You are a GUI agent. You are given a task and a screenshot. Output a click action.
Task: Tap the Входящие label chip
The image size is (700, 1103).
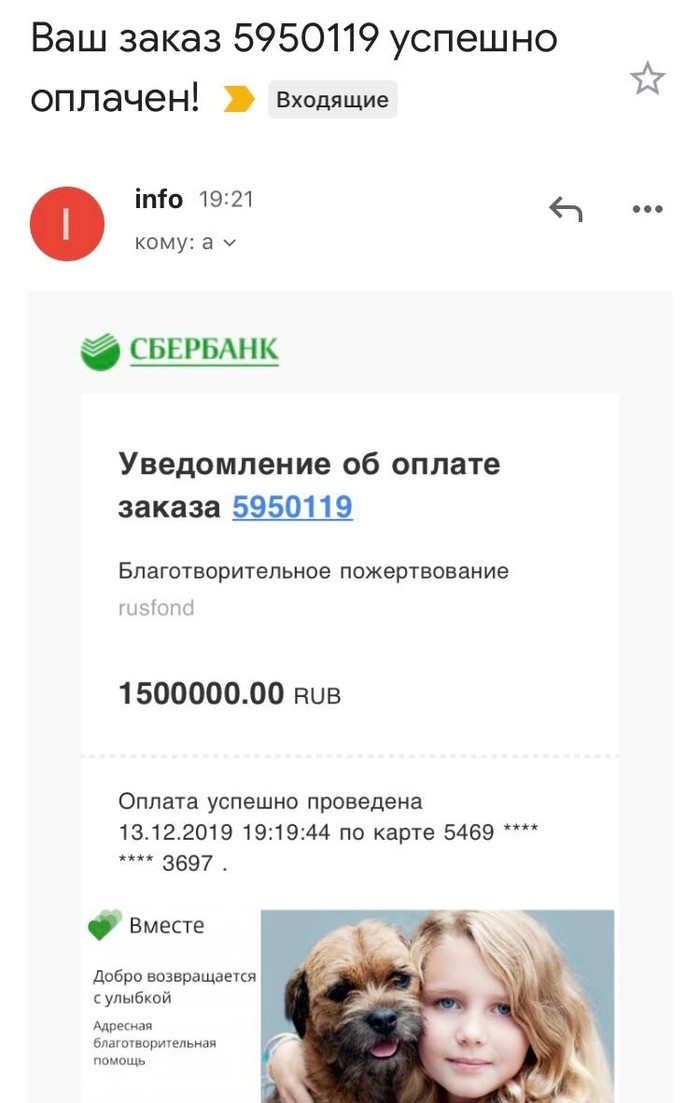pos(332,99)
